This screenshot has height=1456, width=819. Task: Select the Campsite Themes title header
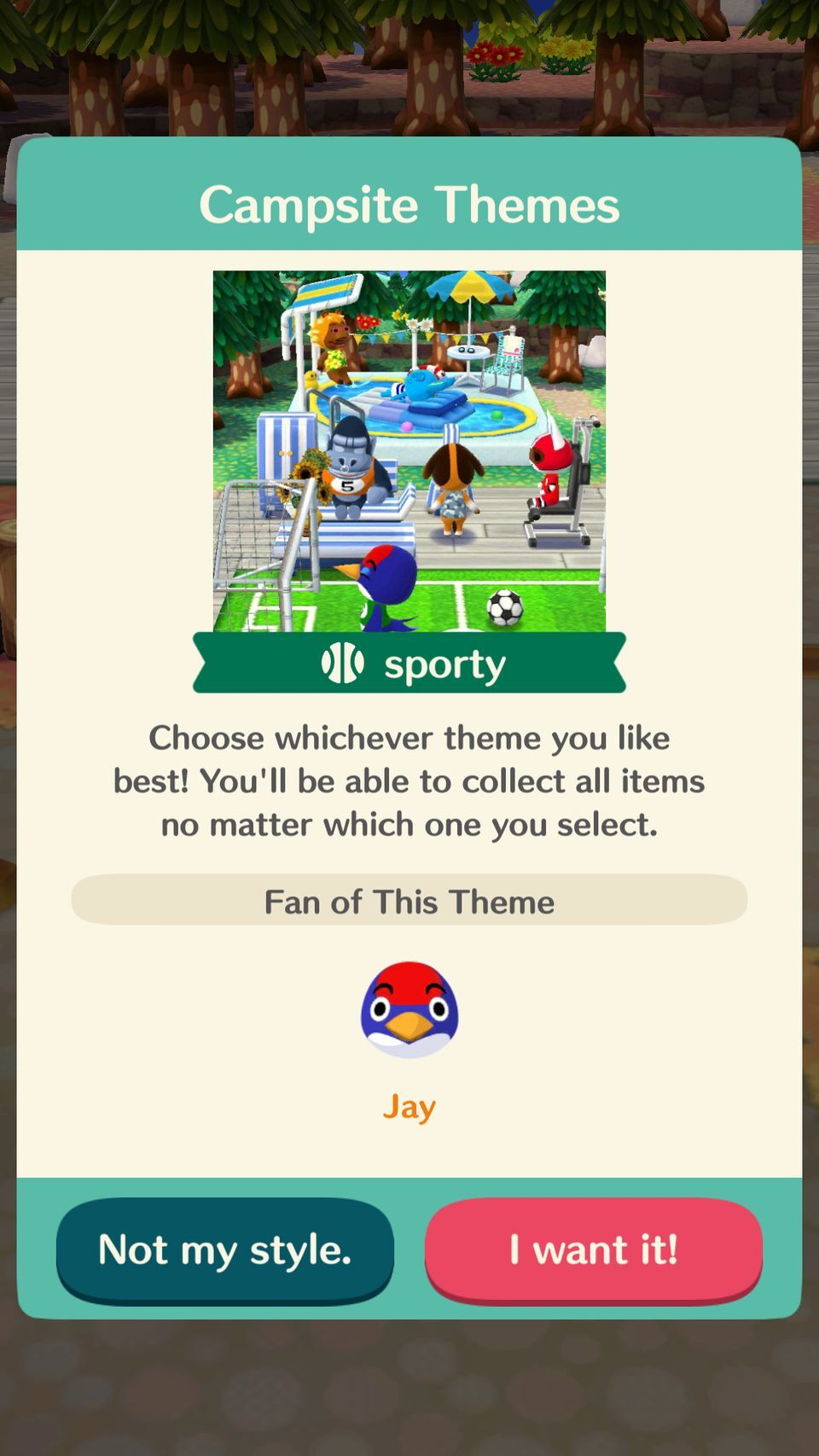tap(409, 203)
